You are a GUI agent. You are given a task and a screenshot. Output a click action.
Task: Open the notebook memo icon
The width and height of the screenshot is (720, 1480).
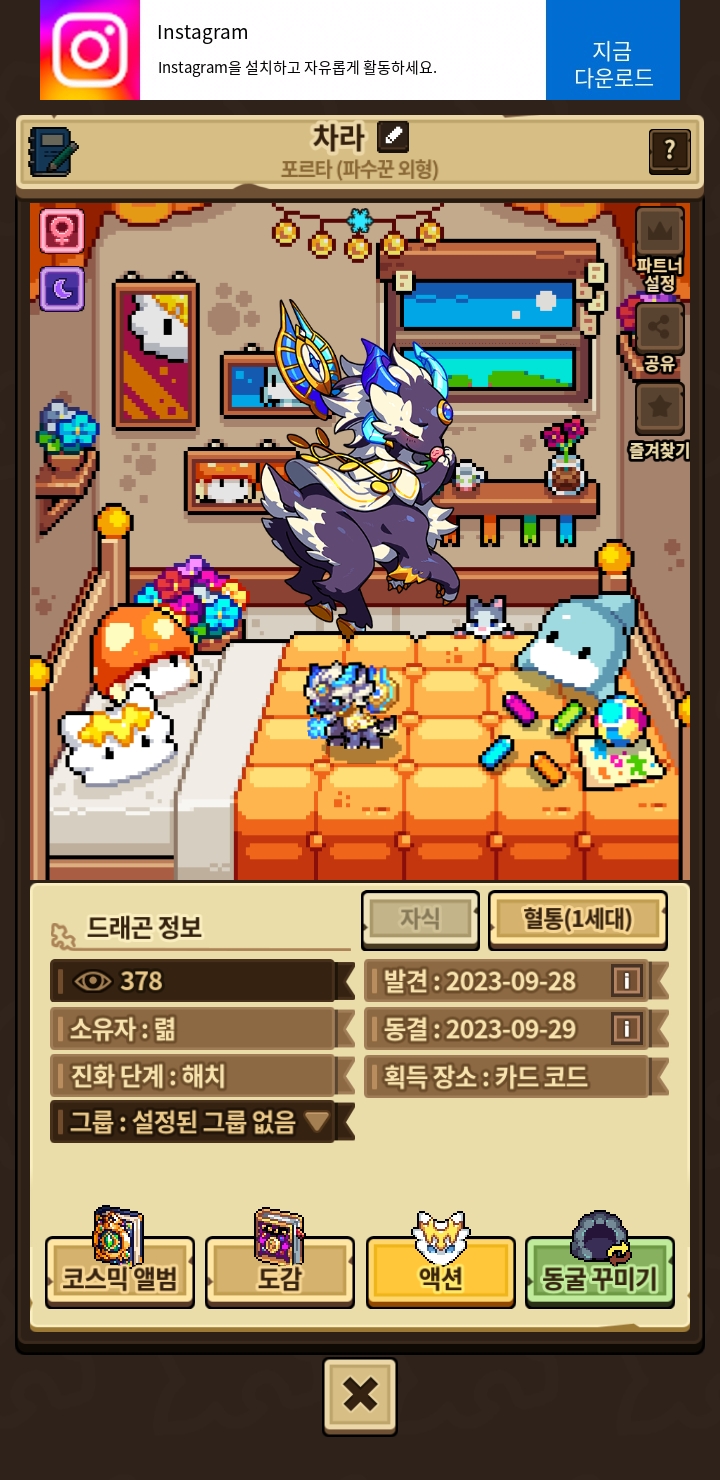(x=53, y=152)
